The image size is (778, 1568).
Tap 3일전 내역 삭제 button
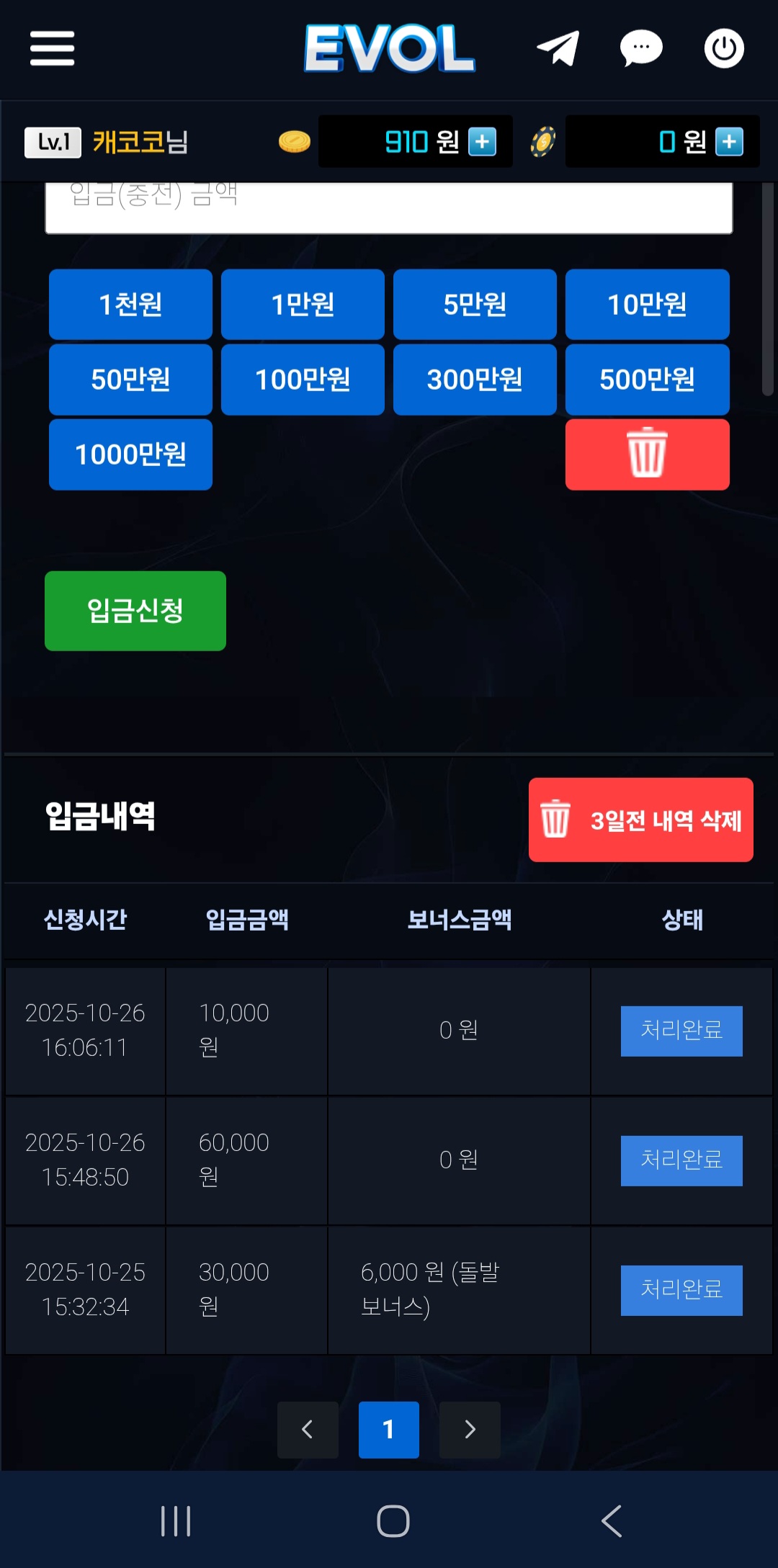640,820
